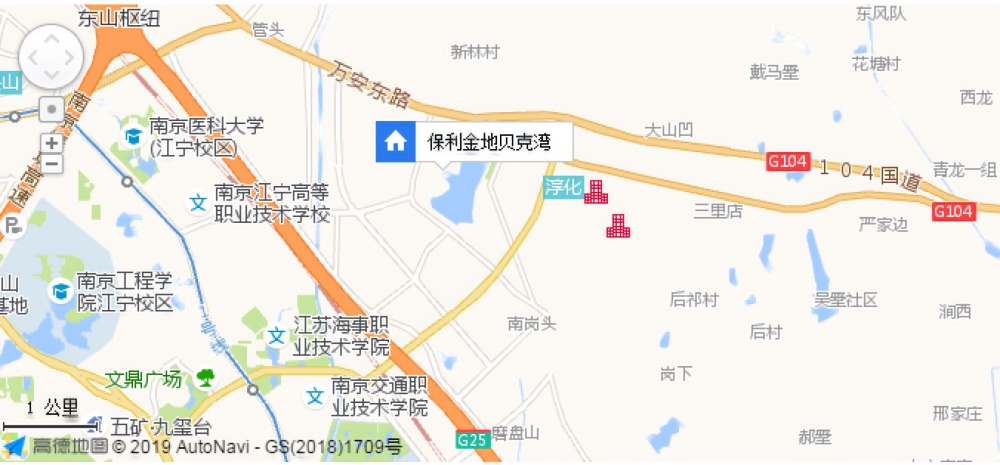
Task: Pan the map right with the compass arrow
Action: coord(71,57)
